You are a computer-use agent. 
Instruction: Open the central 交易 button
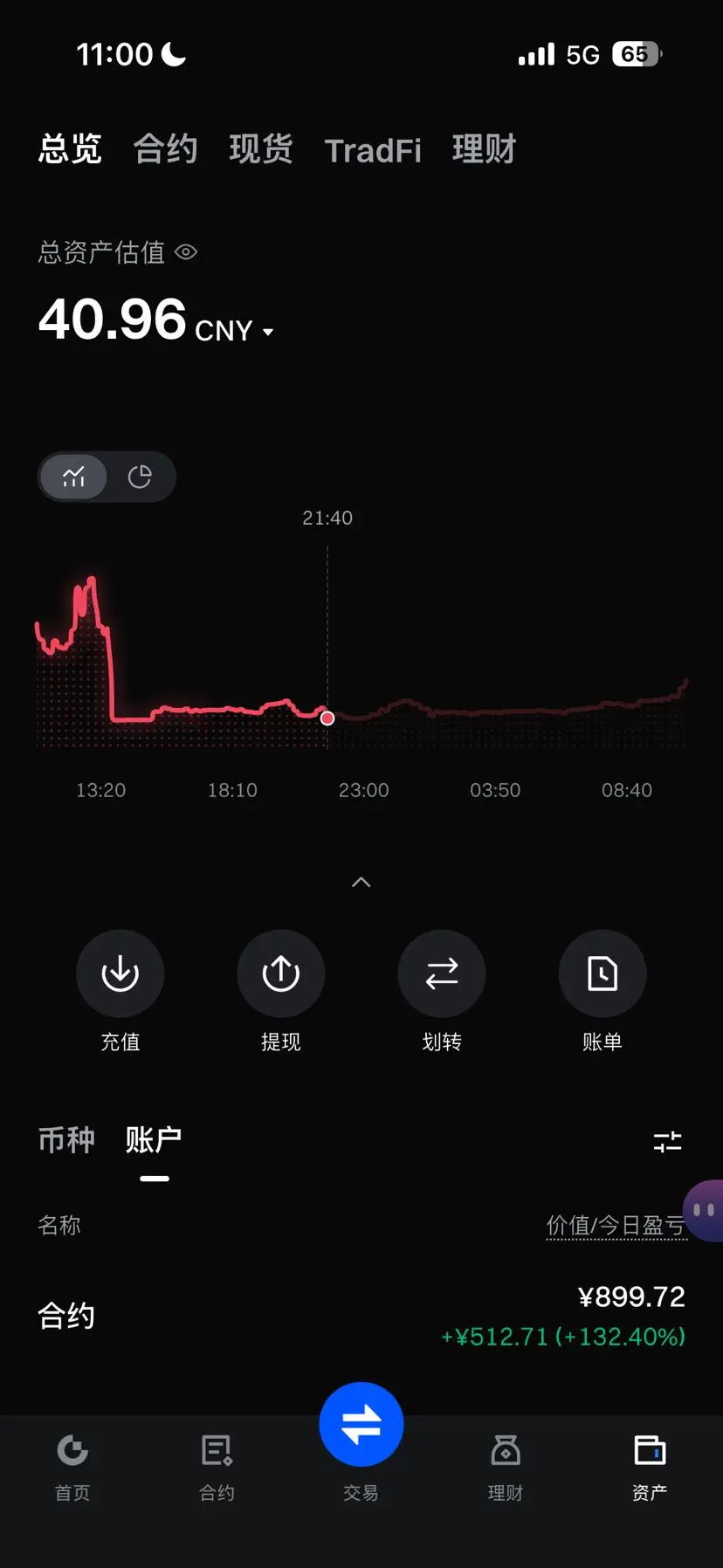361,1425
